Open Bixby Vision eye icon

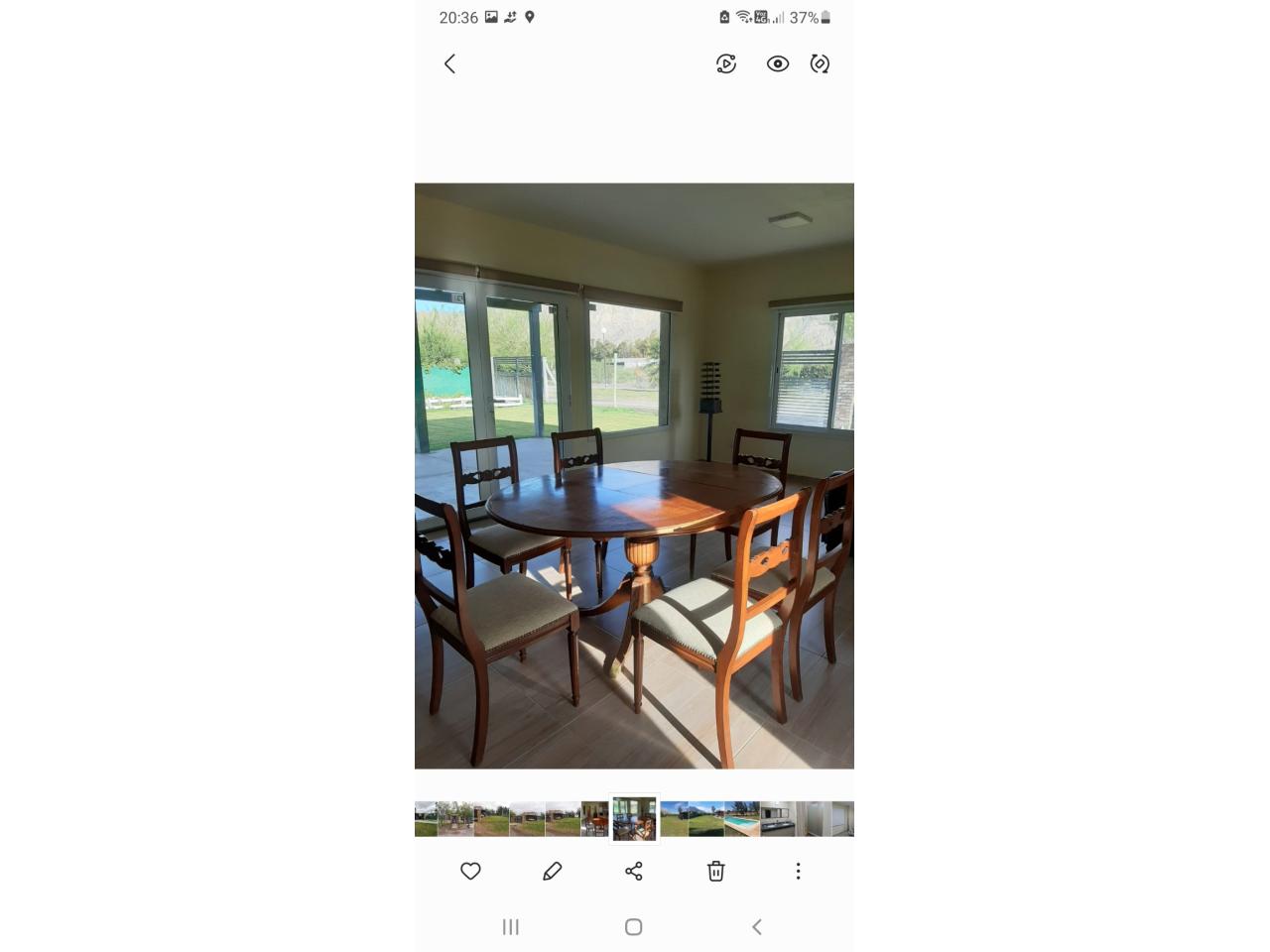point(778,64)
